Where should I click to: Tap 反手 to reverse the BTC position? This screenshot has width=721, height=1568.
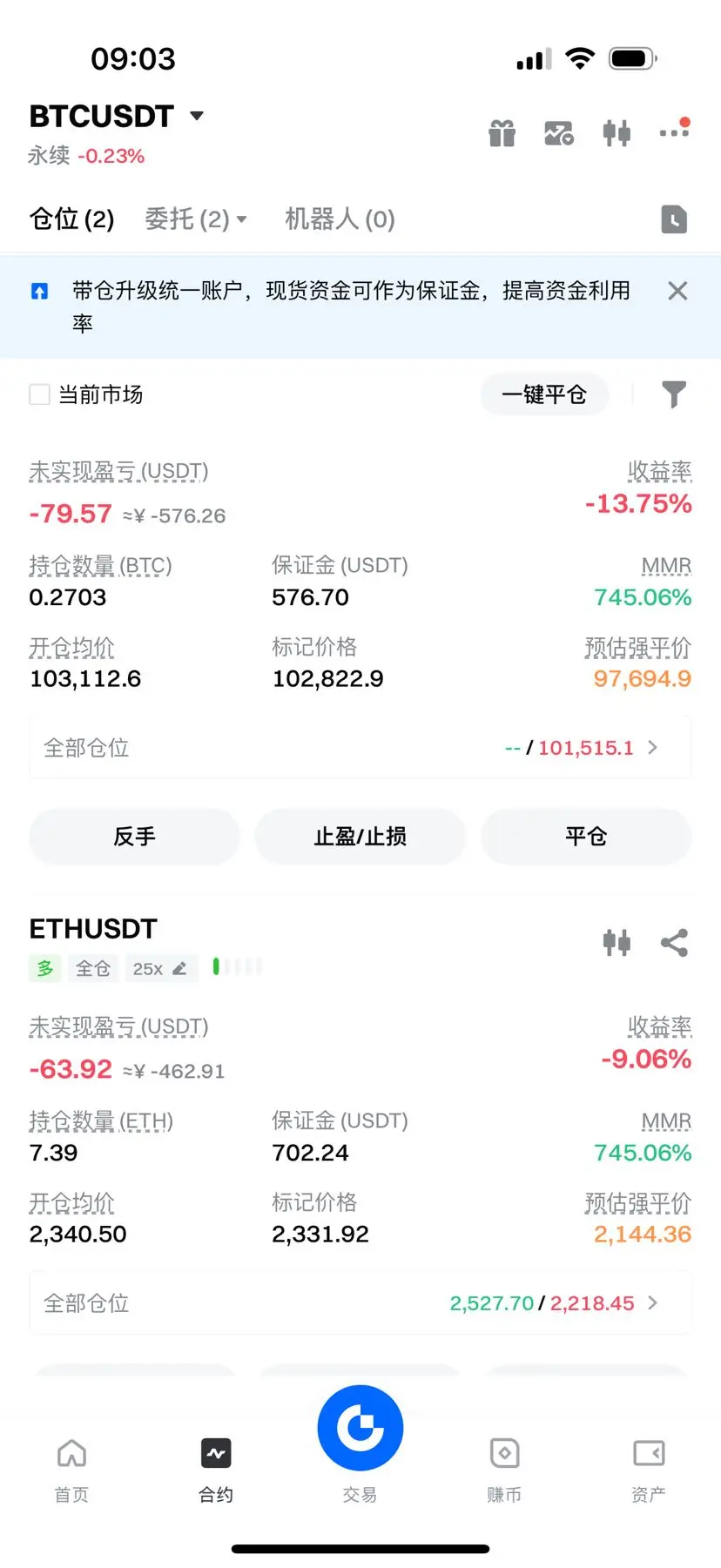coord(134,837)
